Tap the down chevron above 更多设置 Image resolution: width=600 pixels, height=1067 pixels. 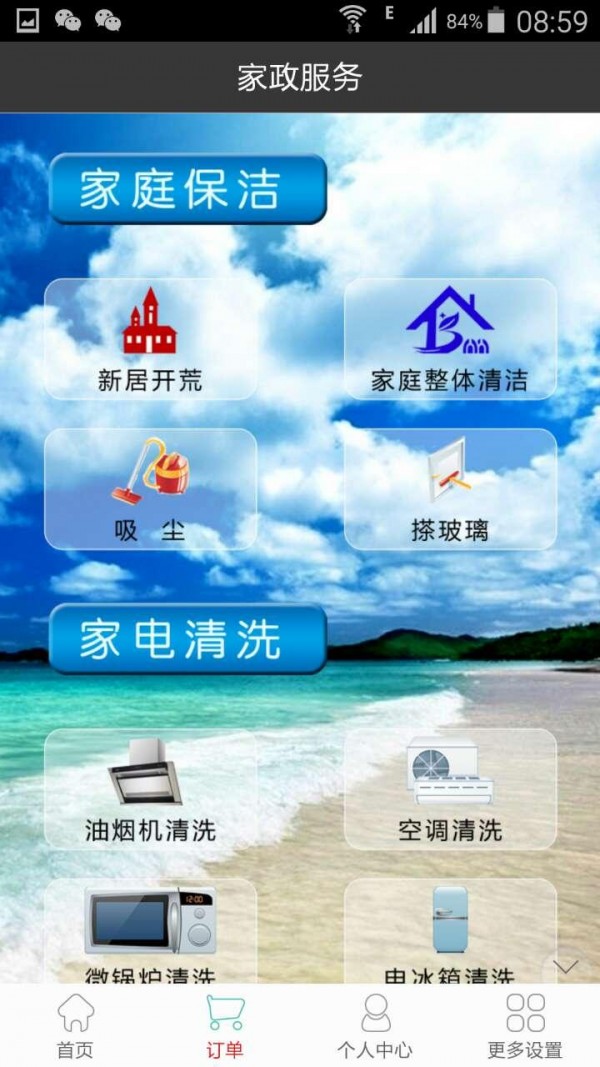click(566, 967)
